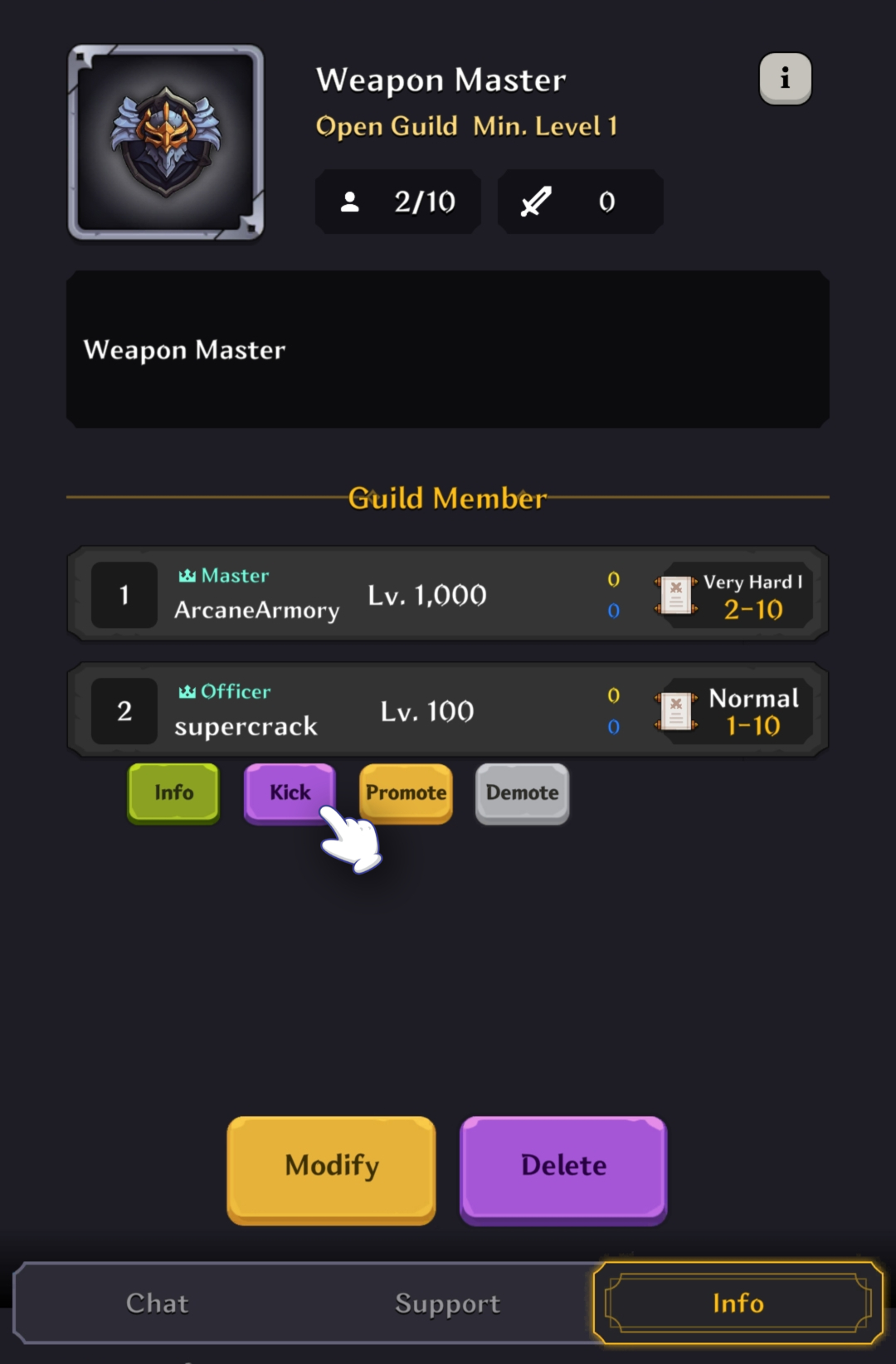Promote supercrack
The height and width of the screenshot is (1364, 896).
(x=406, y=793)
